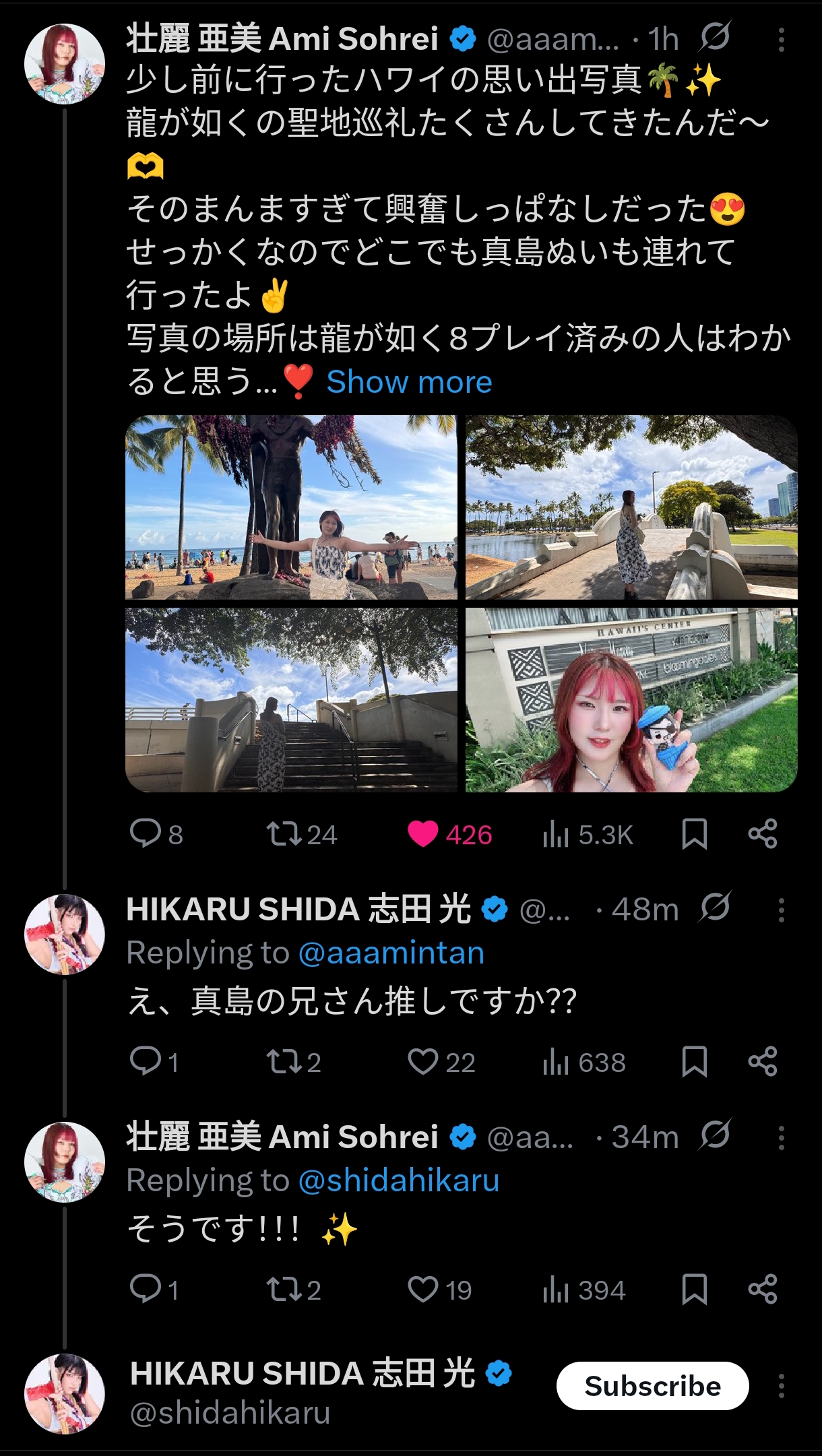The height and width of the screenshot is (1456, 822).
Task: View the bridge photo by the lagoon
Action: click(631, 507)
